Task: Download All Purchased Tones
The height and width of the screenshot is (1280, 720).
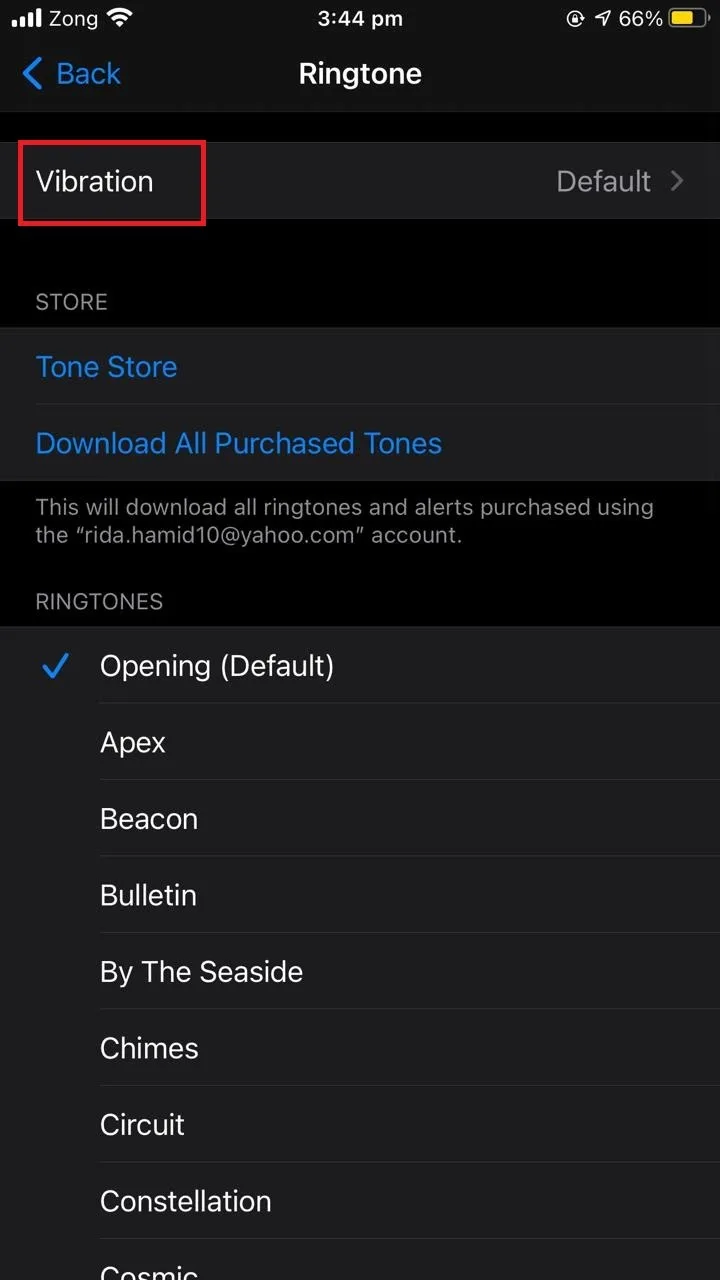Action: pos(360,443)
